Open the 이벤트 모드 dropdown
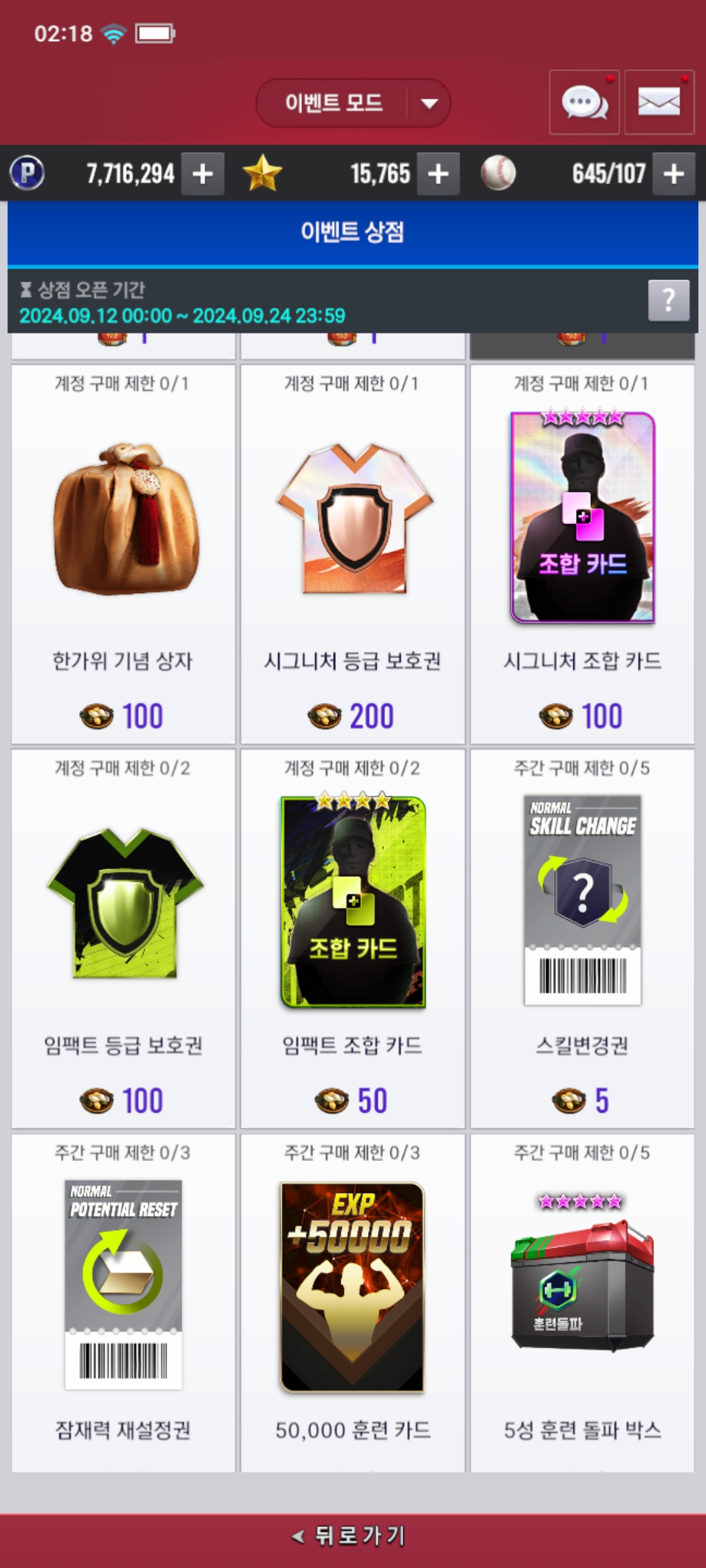The image size is (706, 1568). click(353, 103)
